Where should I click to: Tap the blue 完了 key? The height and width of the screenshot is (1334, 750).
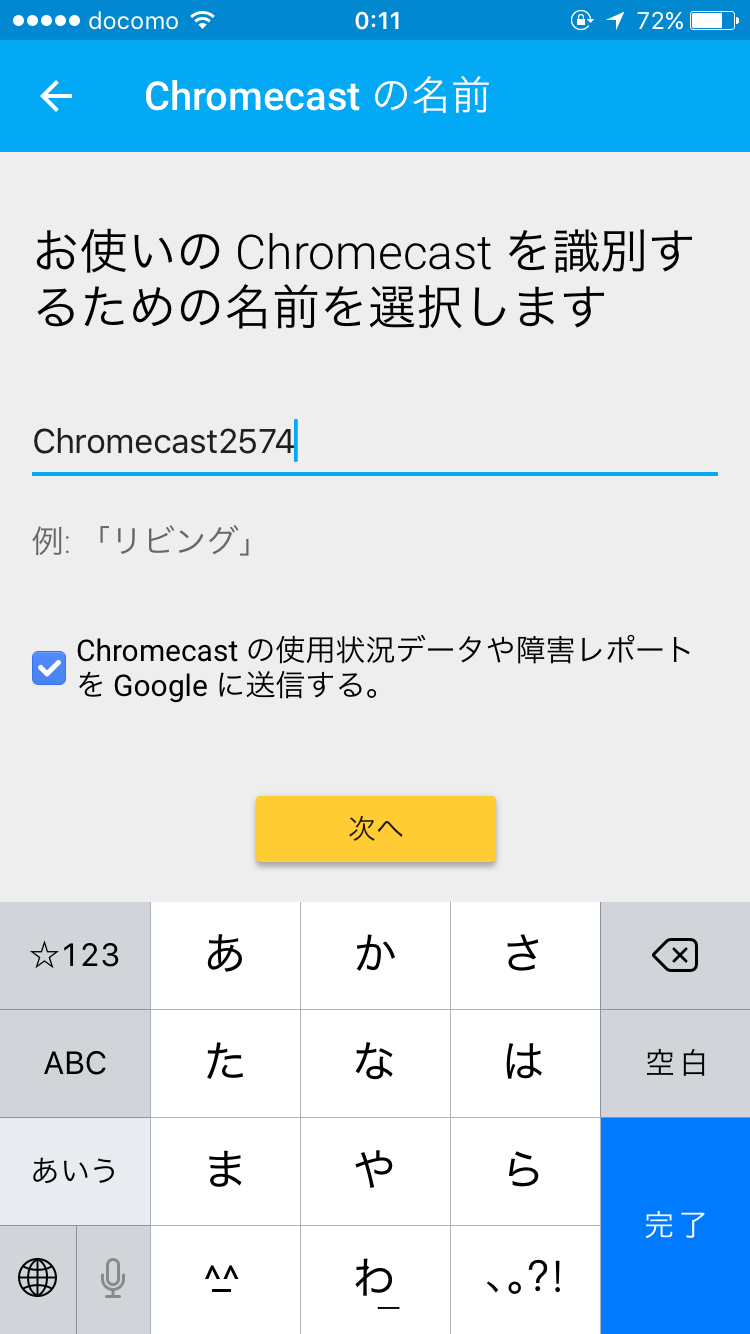tap(675, 1225)
